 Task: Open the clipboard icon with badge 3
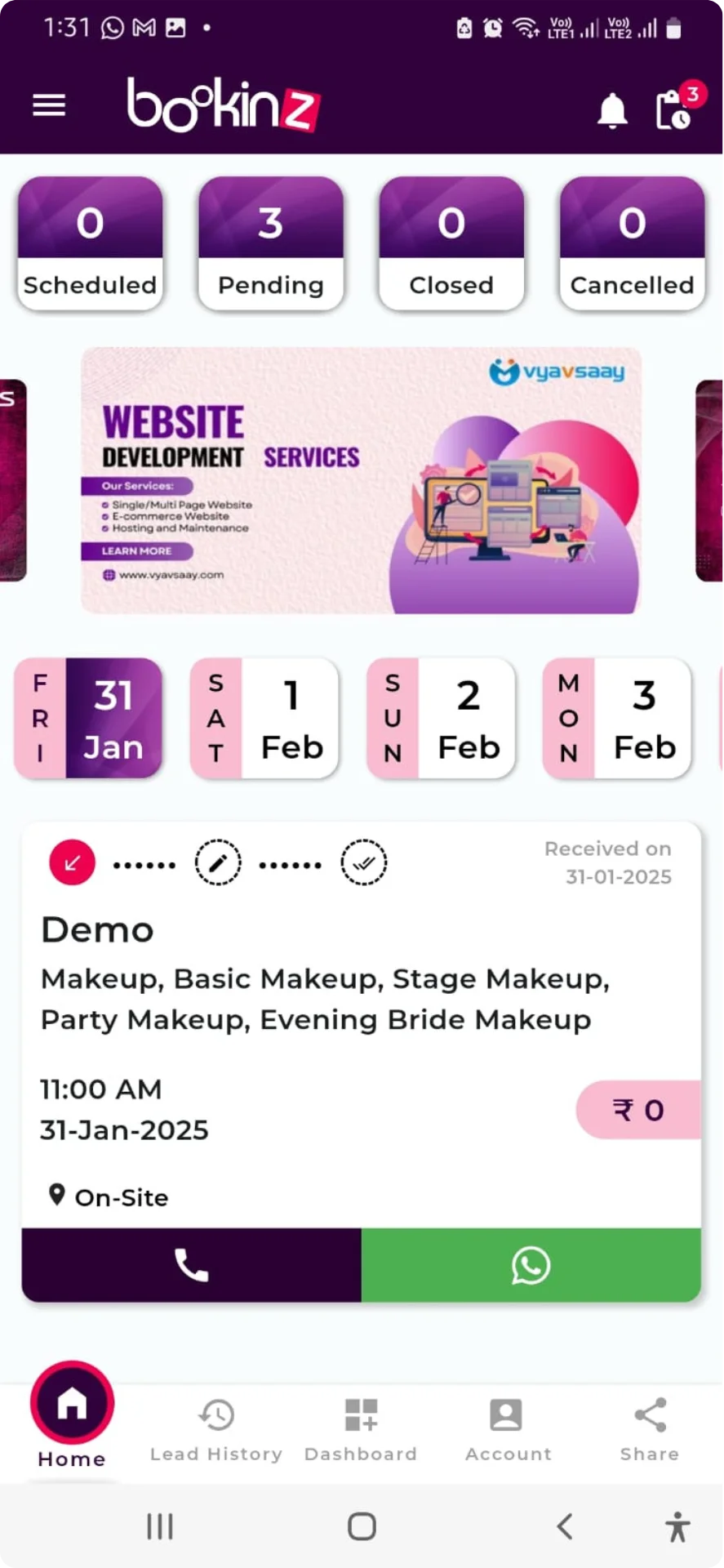pyautogui.click(x=674, y=109)
